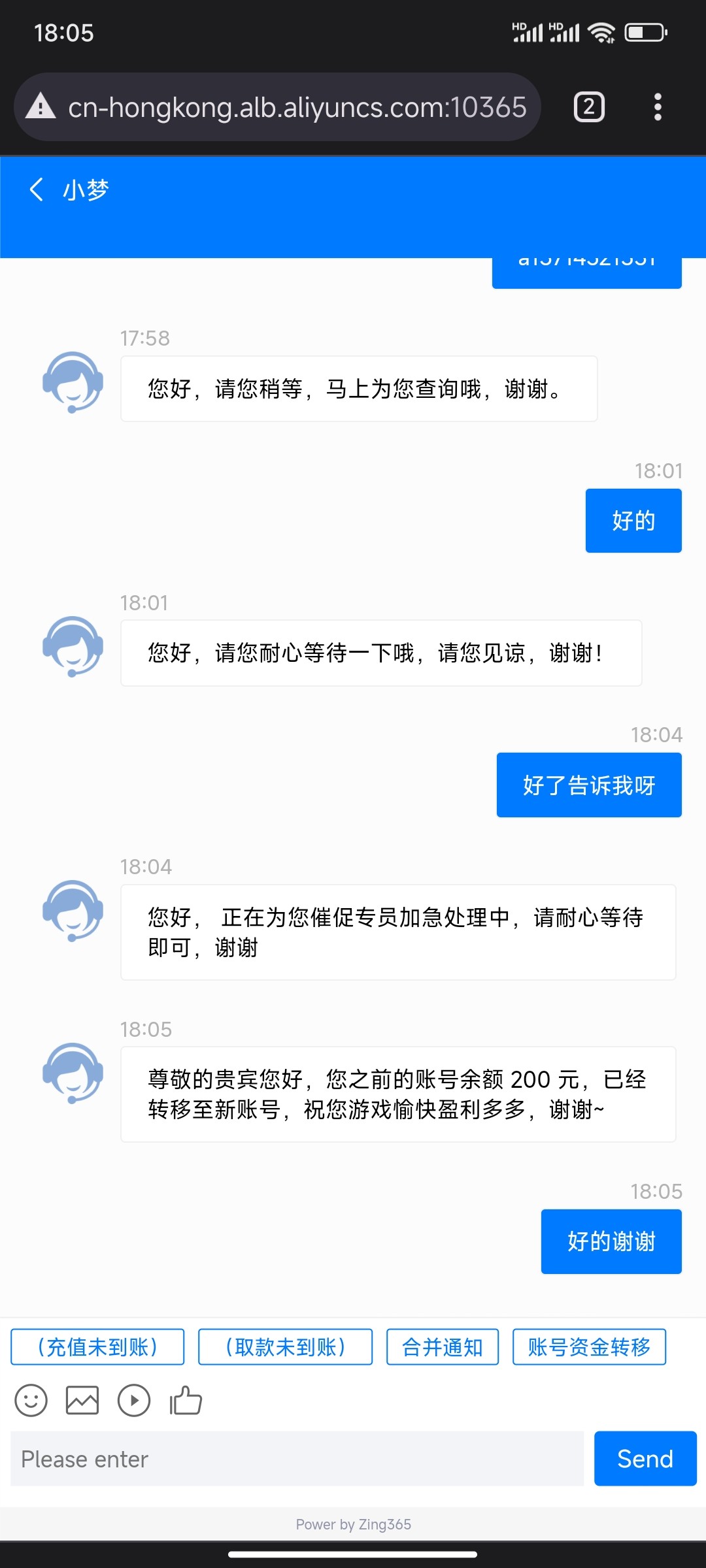
Task: Select the 取款未到账 quick reply
Action: 285,1347
